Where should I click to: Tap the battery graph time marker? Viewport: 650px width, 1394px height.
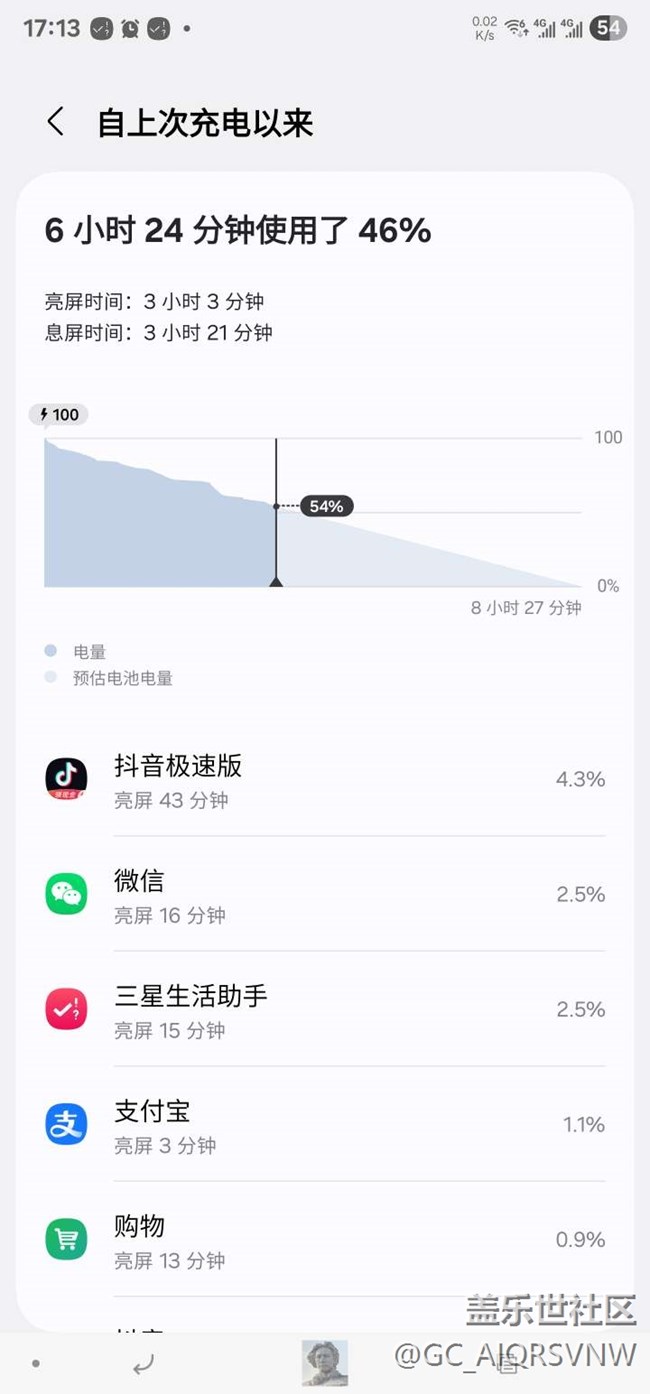[276, 580]
